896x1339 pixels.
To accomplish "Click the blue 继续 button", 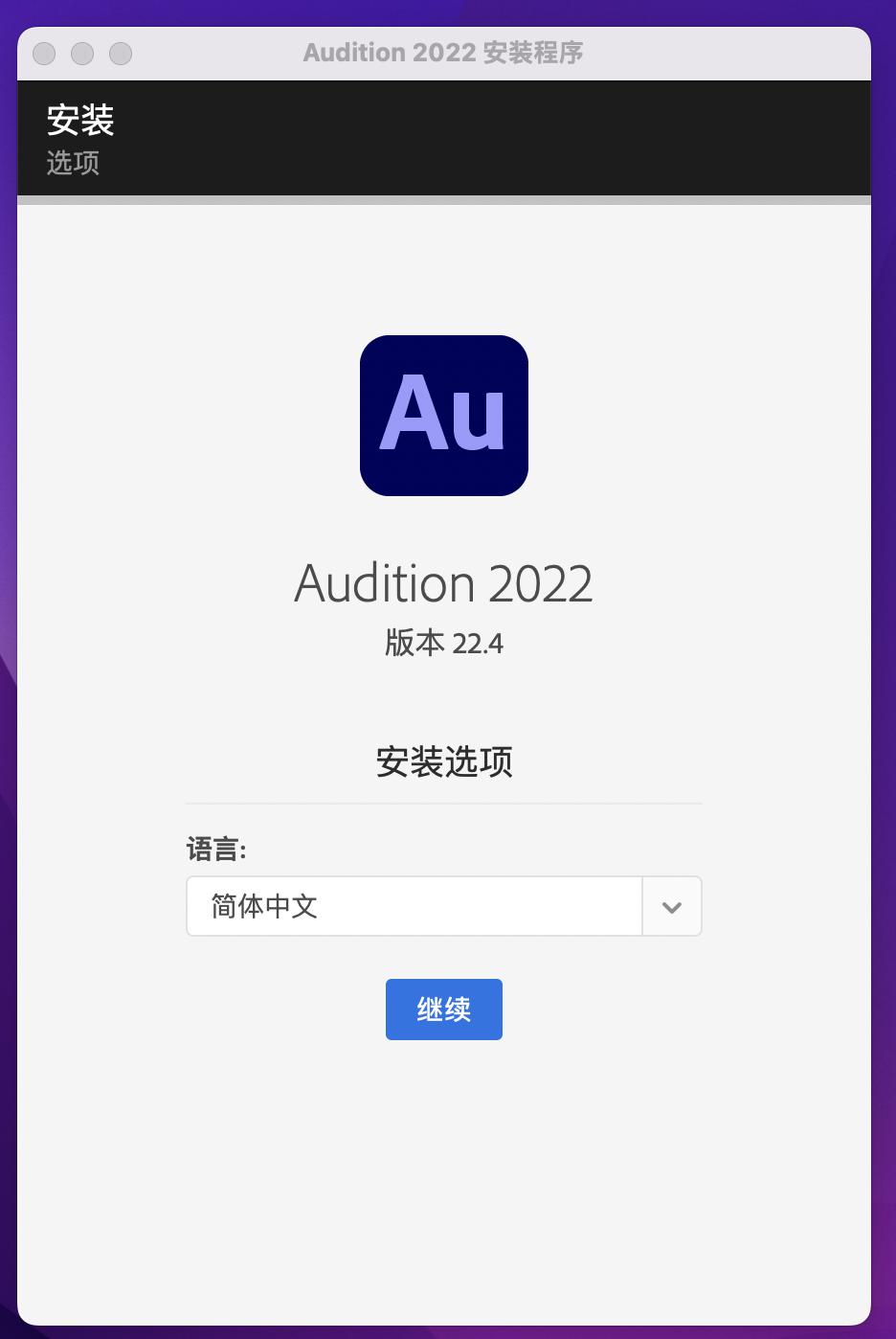I will 443,1010.
